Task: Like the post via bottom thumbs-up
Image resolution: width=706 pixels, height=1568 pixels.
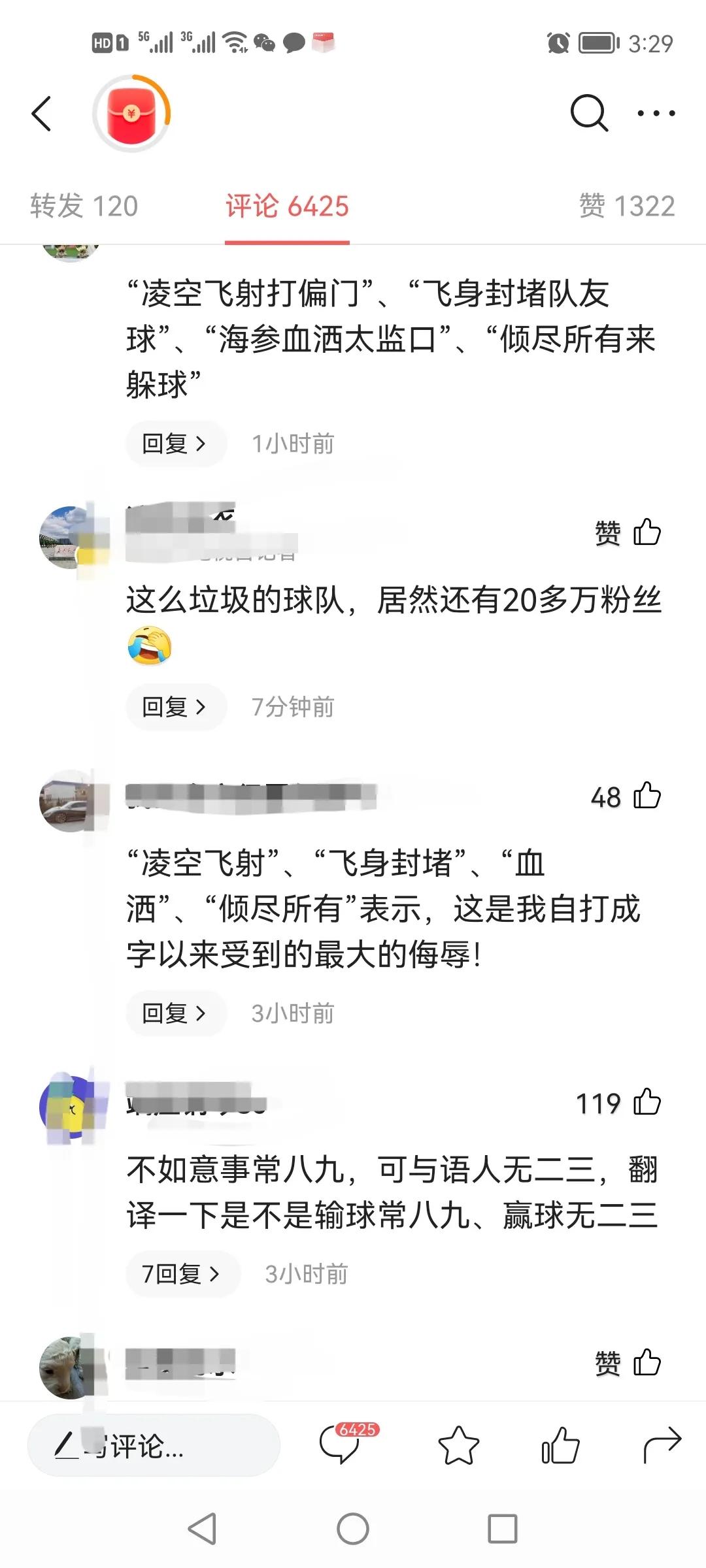Action: [x=561, y=1445]
